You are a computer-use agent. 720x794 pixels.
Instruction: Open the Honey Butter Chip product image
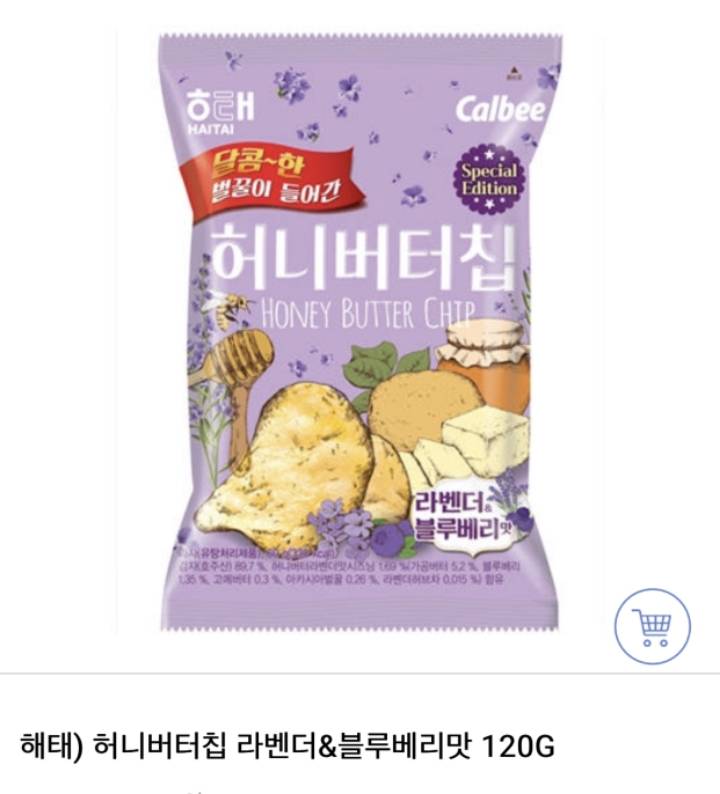coord(360,330)
